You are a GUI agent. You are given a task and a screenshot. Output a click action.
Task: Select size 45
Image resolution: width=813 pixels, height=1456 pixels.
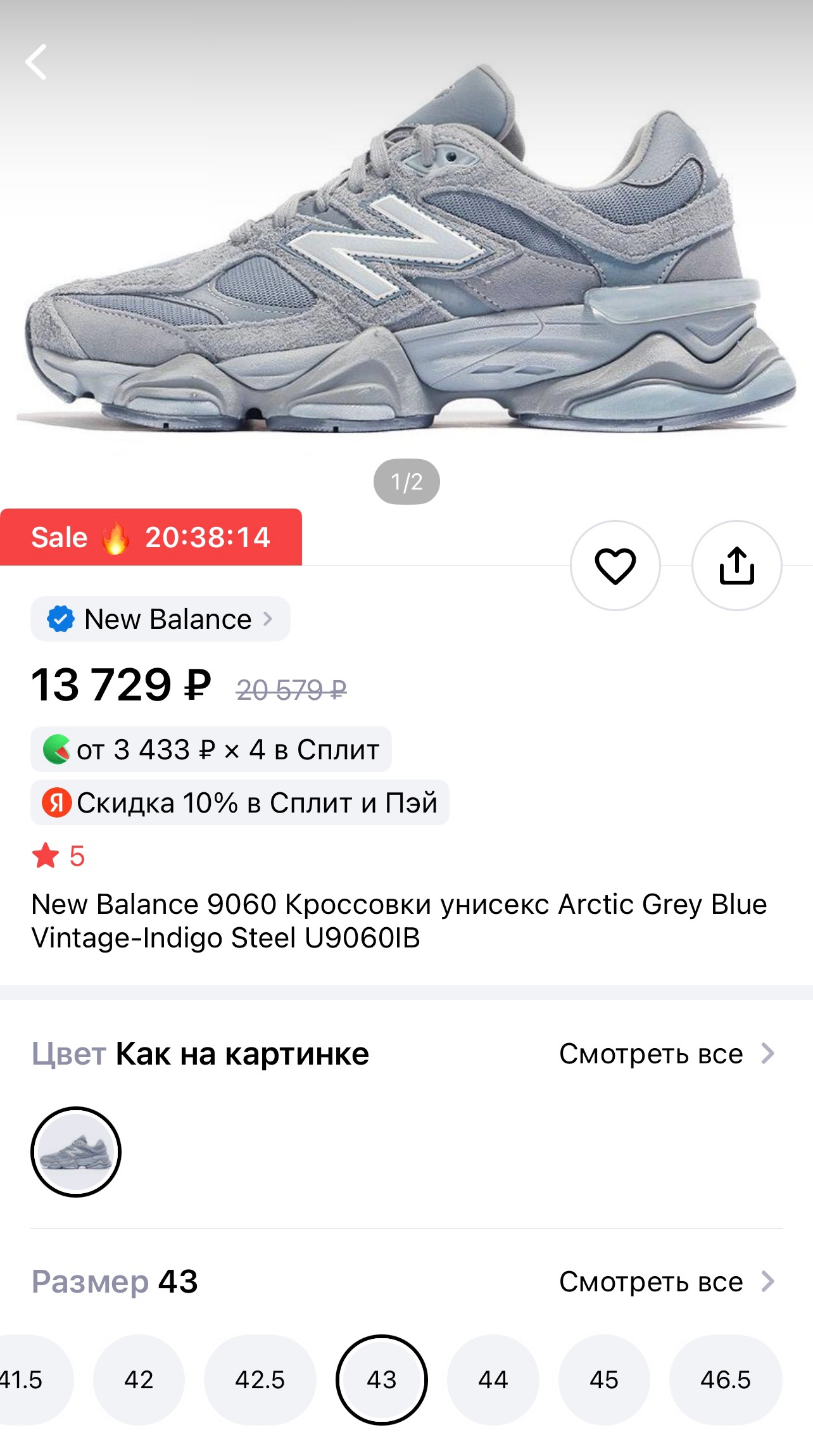click(x=603, y=1380)
